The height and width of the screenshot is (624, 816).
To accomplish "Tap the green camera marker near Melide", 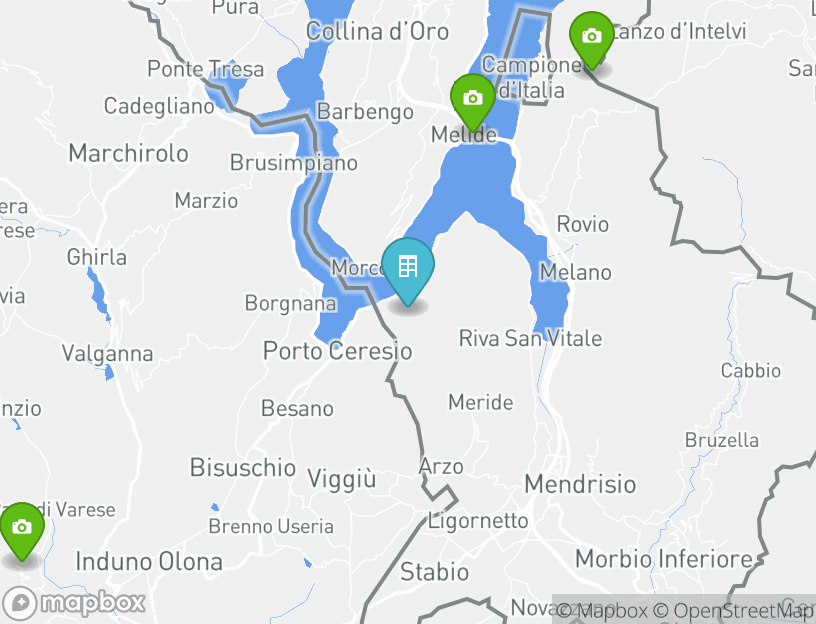I will (x=473, y=98).
